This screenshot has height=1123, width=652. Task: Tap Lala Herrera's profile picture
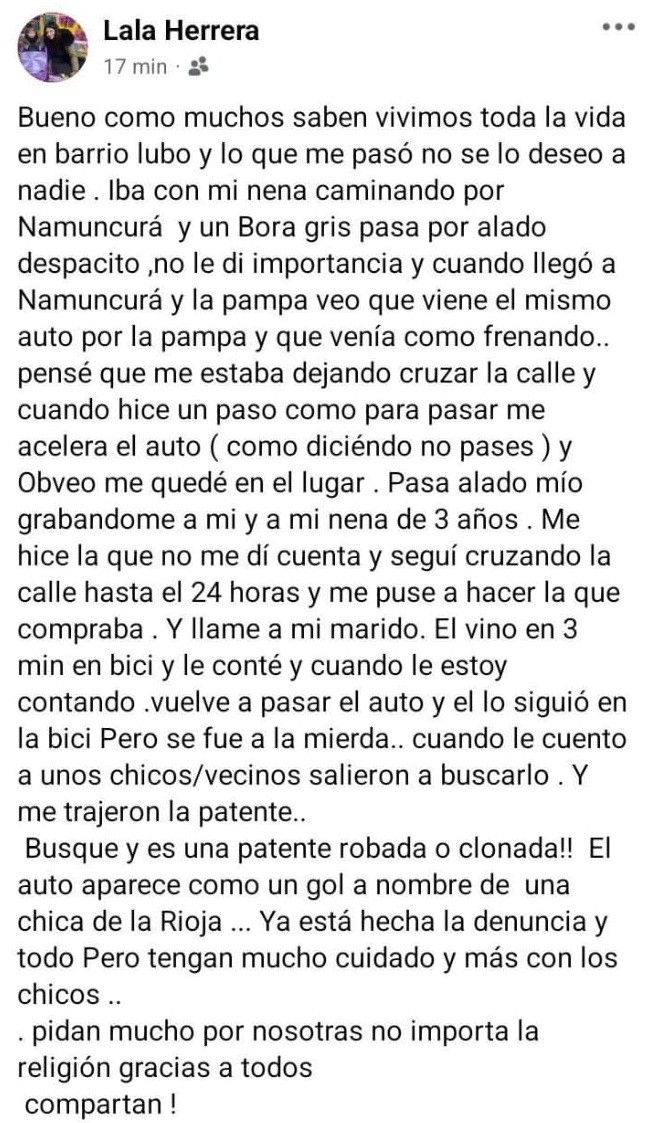click(47, 46)
